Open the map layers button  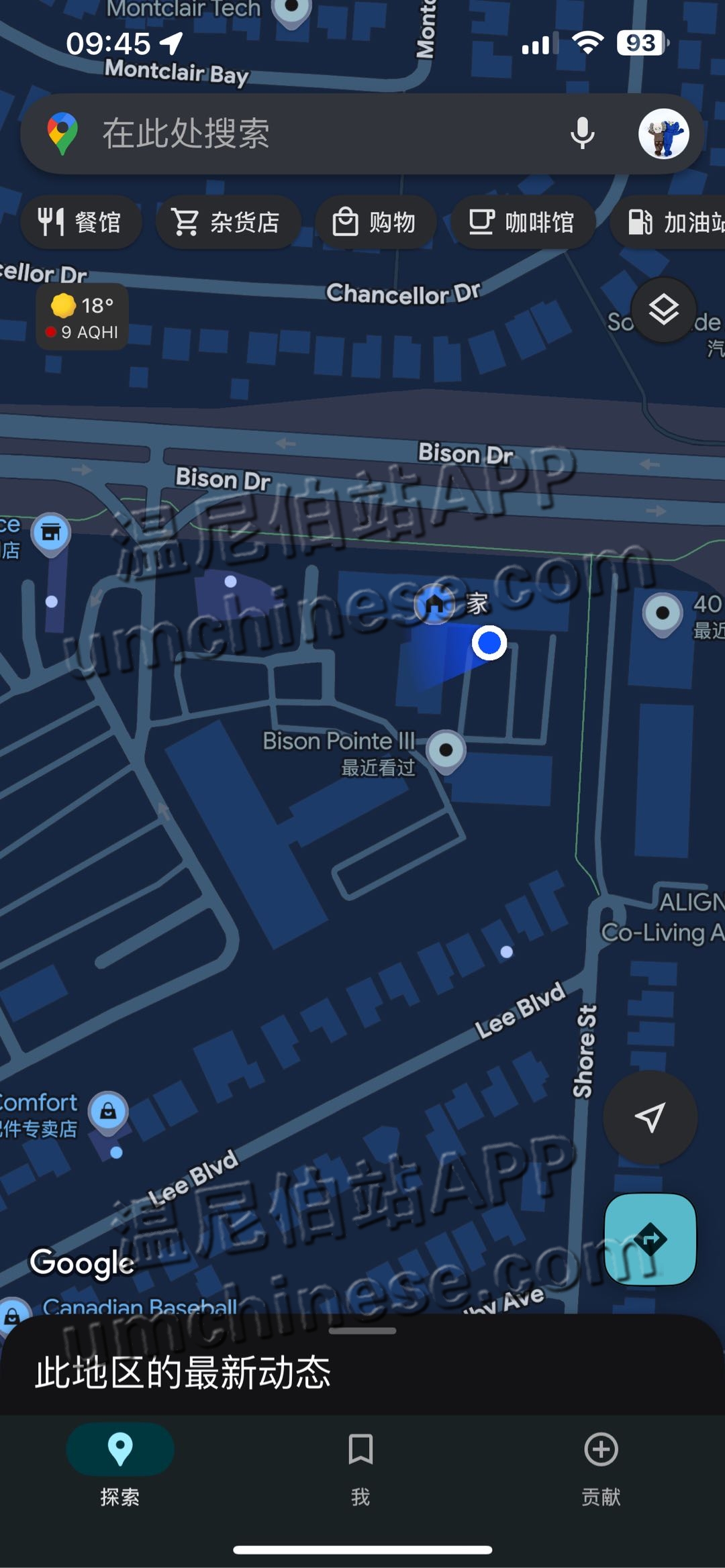tap(663, 310)
